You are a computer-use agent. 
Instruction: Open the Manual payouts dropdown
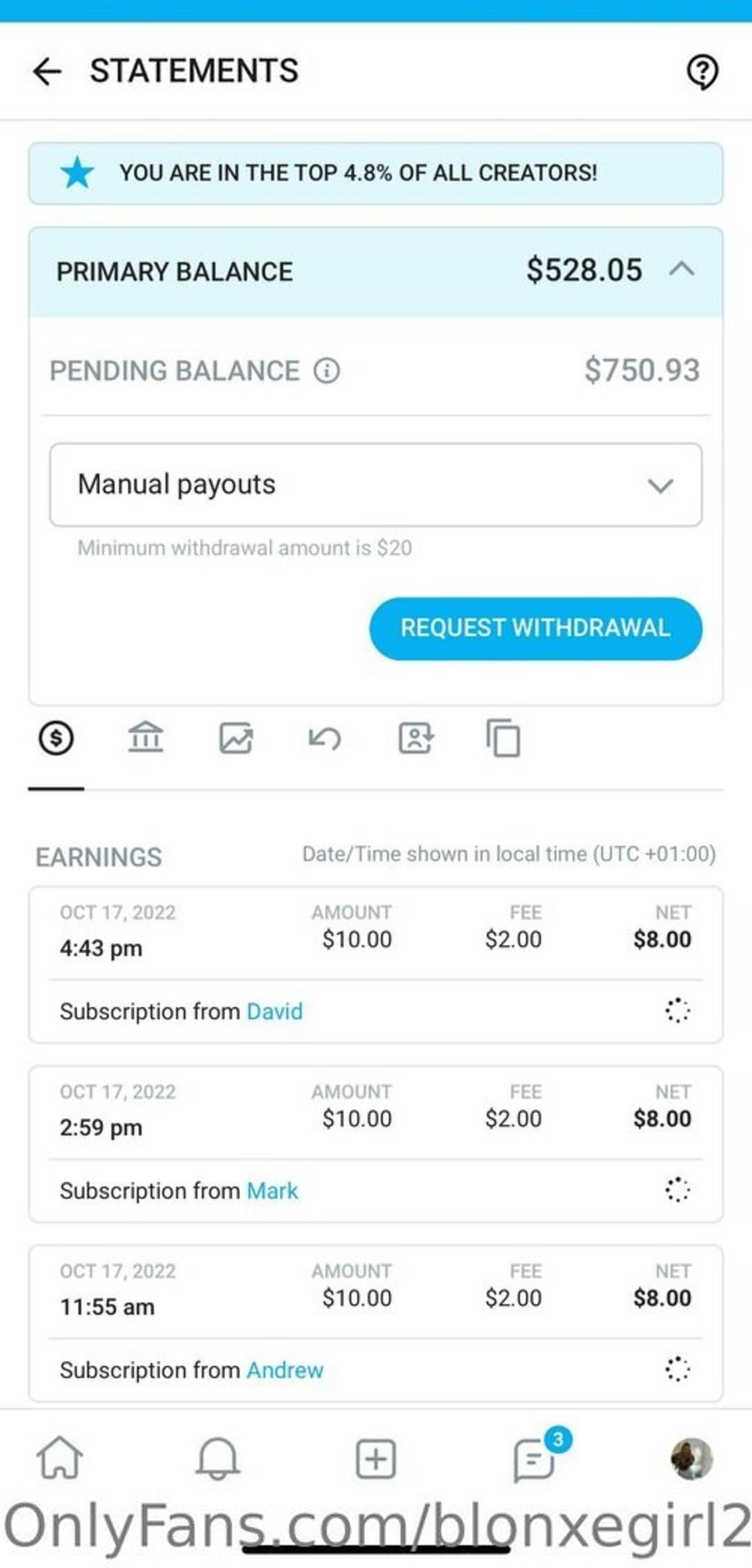pos(376,485)
